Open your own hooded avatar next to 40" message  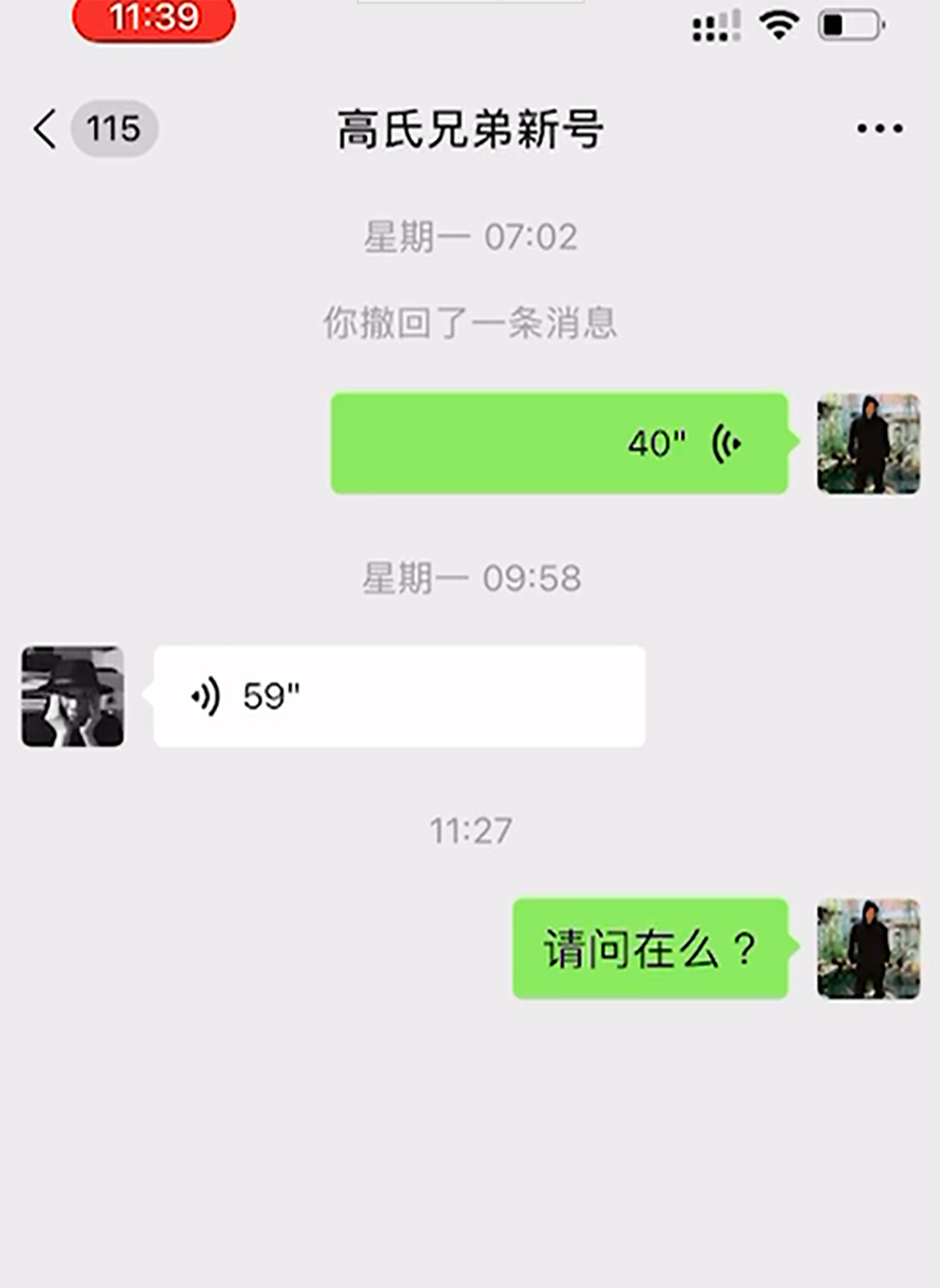coord(866,442)
